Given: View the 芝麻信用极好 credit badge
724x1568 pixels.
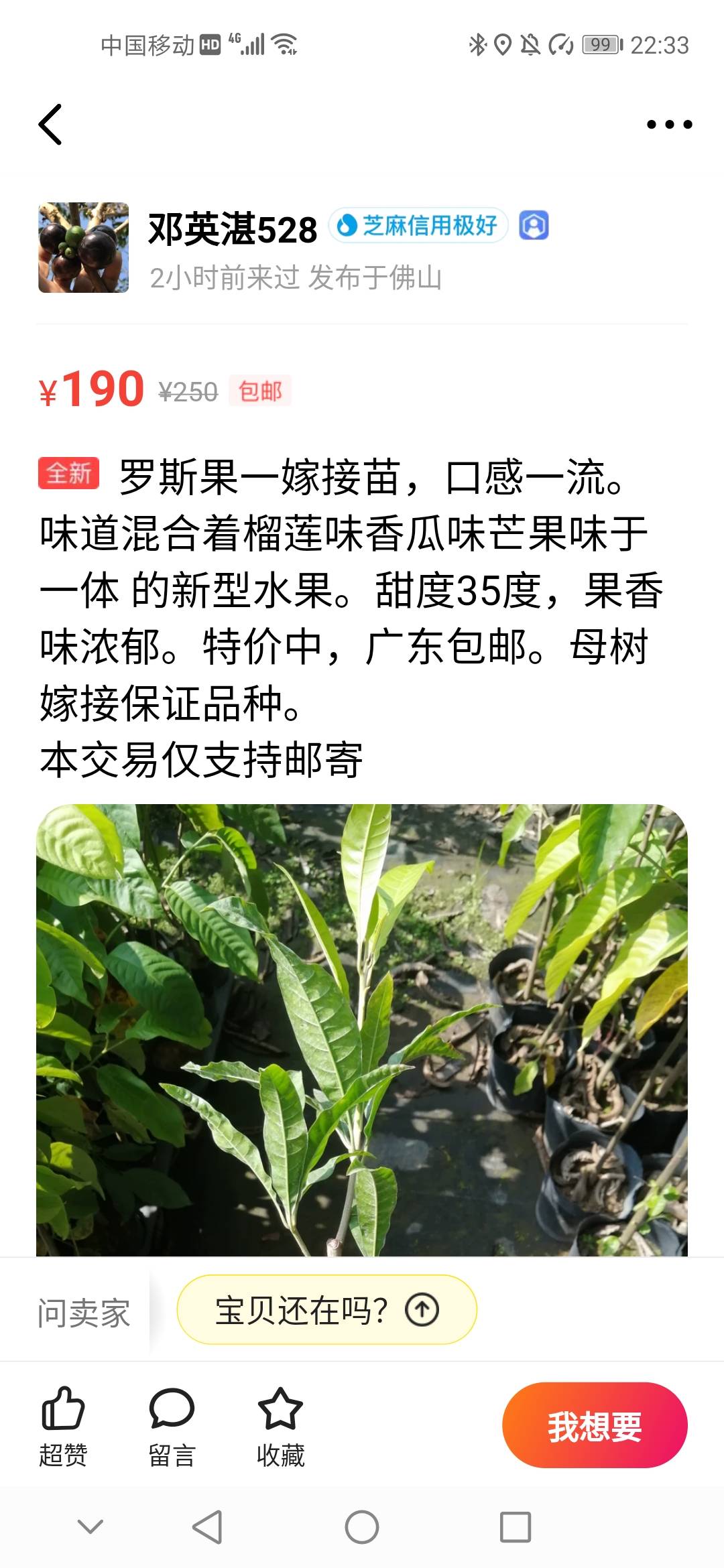Looking at the screenshot, I should point(418,225).
